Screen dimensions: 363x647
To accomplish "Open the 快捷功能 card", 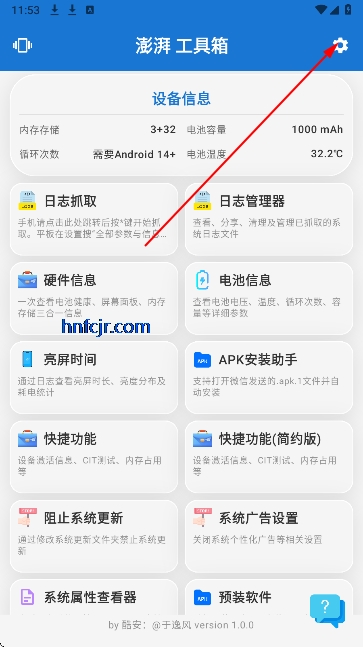I will point(94,457).
